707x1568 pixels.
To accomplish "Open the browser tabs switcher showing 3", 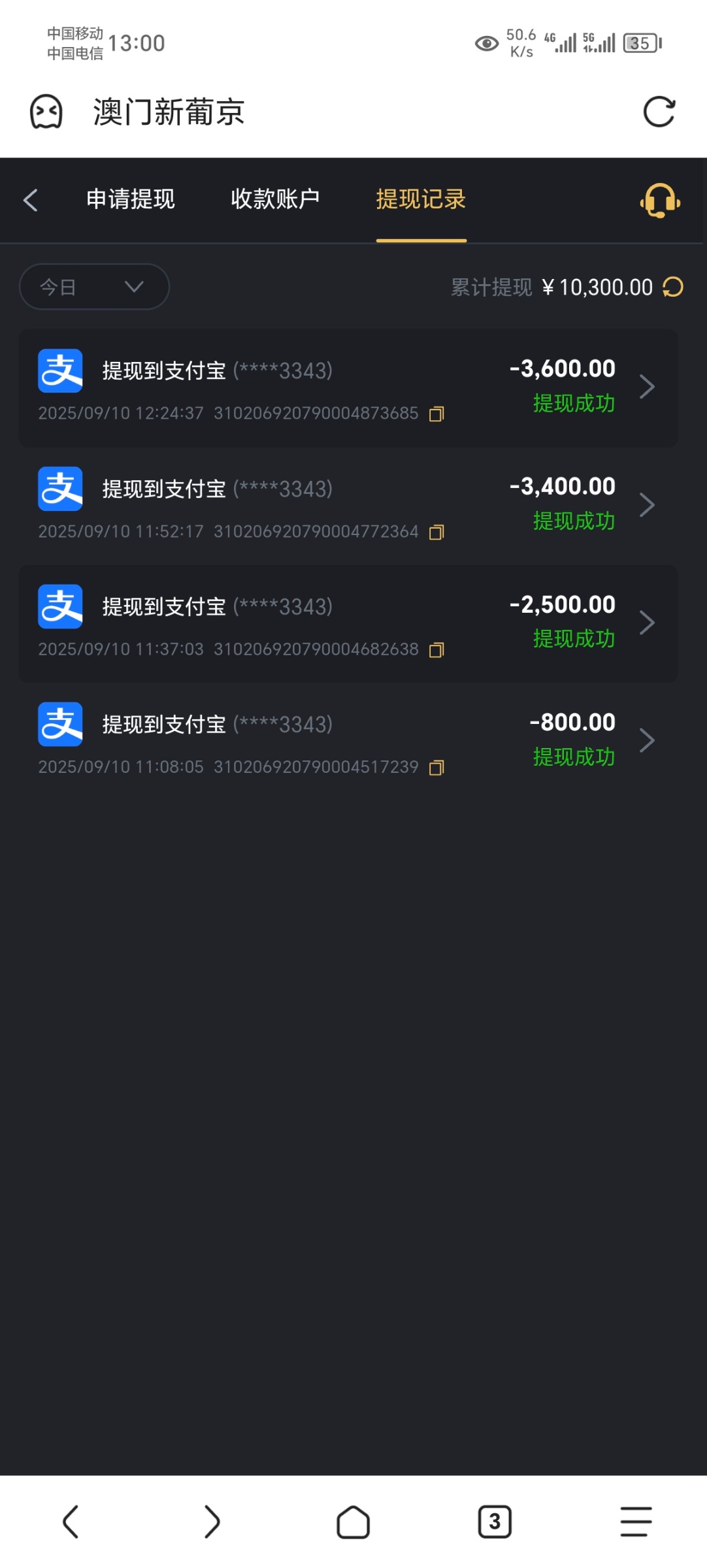I will coord(495,1522).
